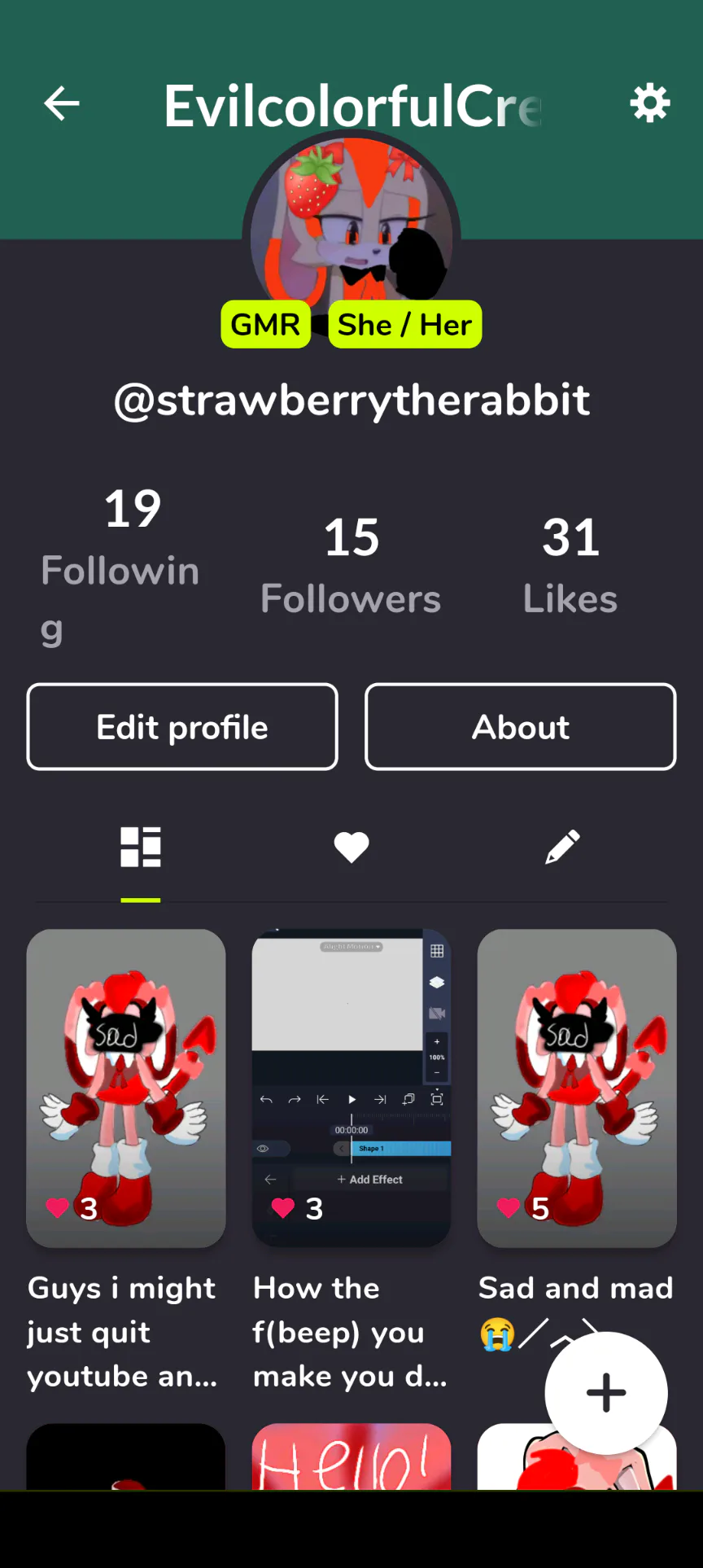Image resolution: width=703 pixels, height=1568 pixels.
Task: Create a new post with plus button
Action: (x=606, y=1393)
